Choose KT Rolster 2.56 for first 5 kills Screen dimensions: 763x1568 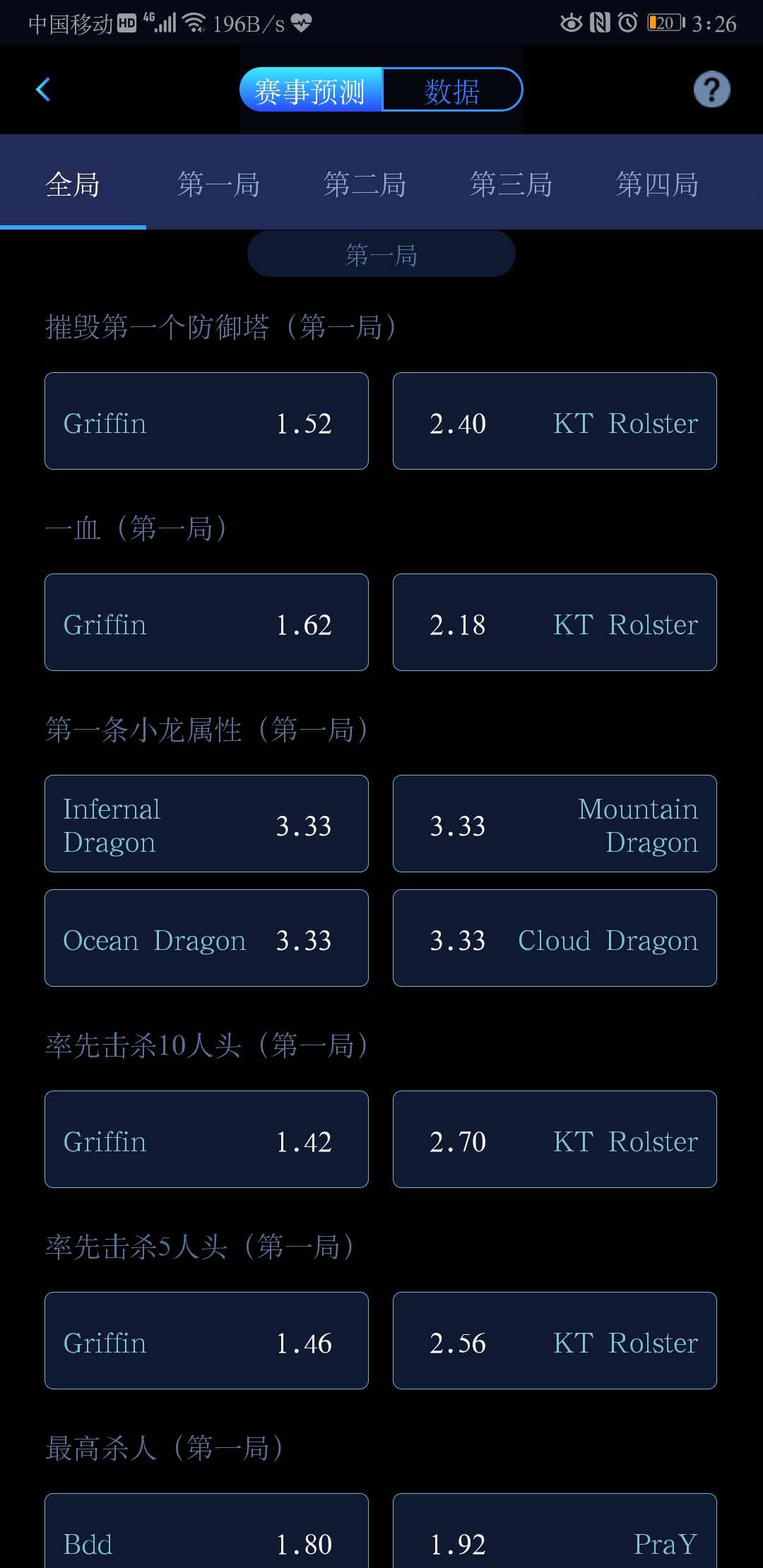tap(555, 1341)
